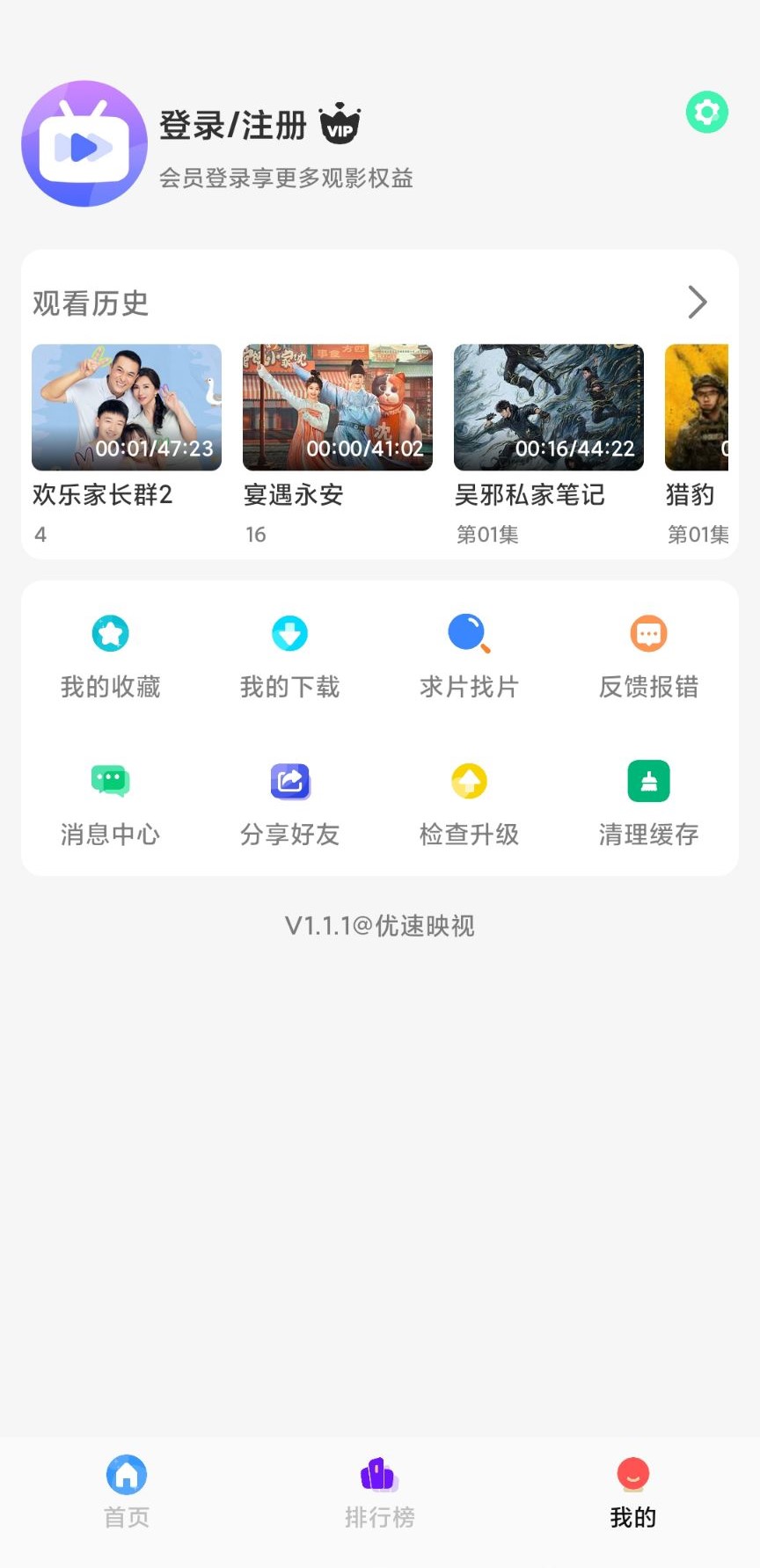
Task: Expand 观看历史 with the arrow
Action: (x=697, y=303)
